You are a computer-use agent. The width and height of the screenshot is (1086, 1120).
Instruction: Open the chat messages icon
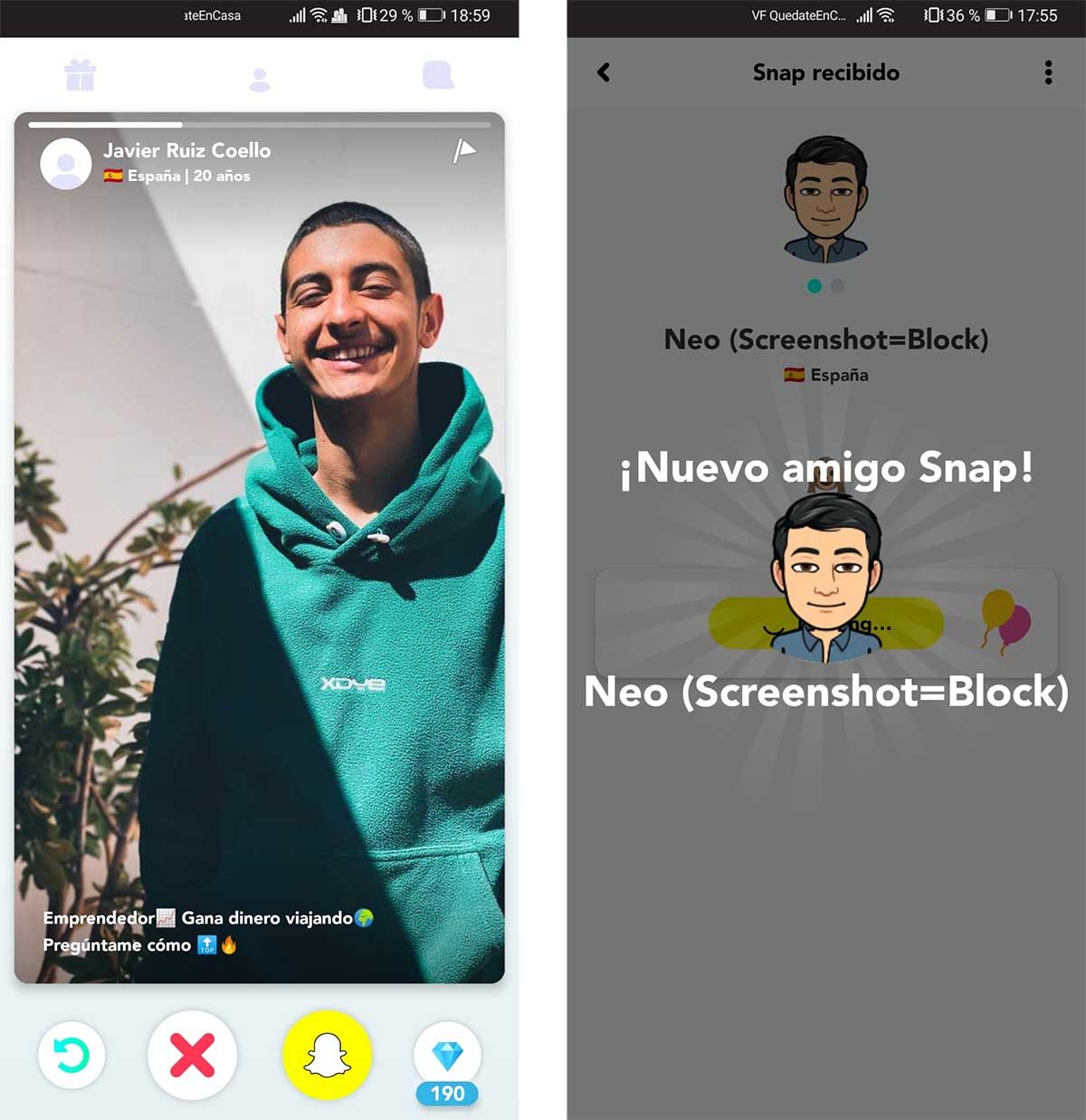coord(438,75)
